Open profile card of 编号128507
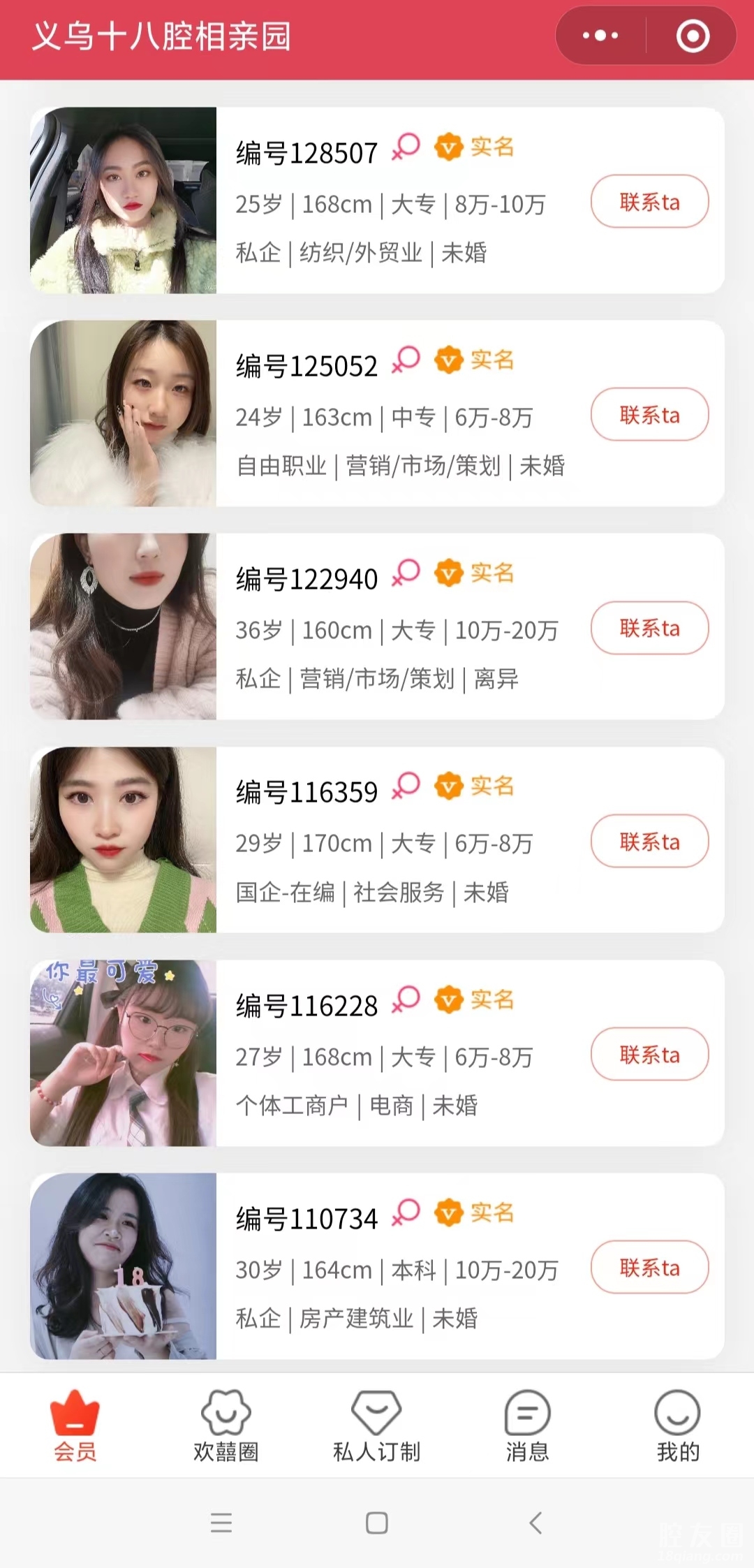 (x=391, y=203)
